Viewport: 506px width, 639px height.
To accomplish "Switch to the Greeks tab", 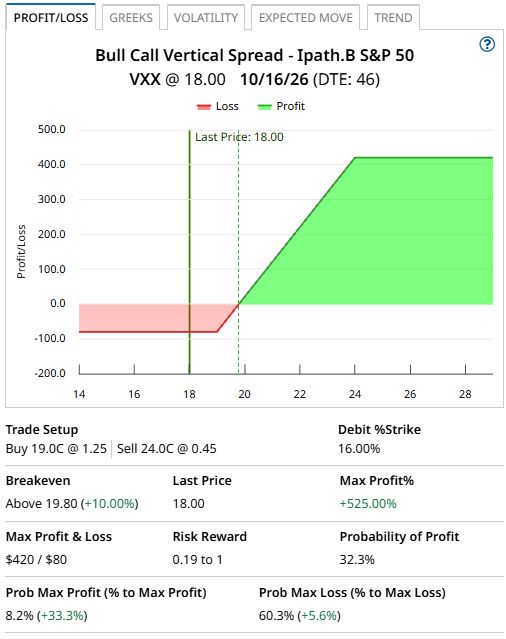I will [x=131, y=17].
